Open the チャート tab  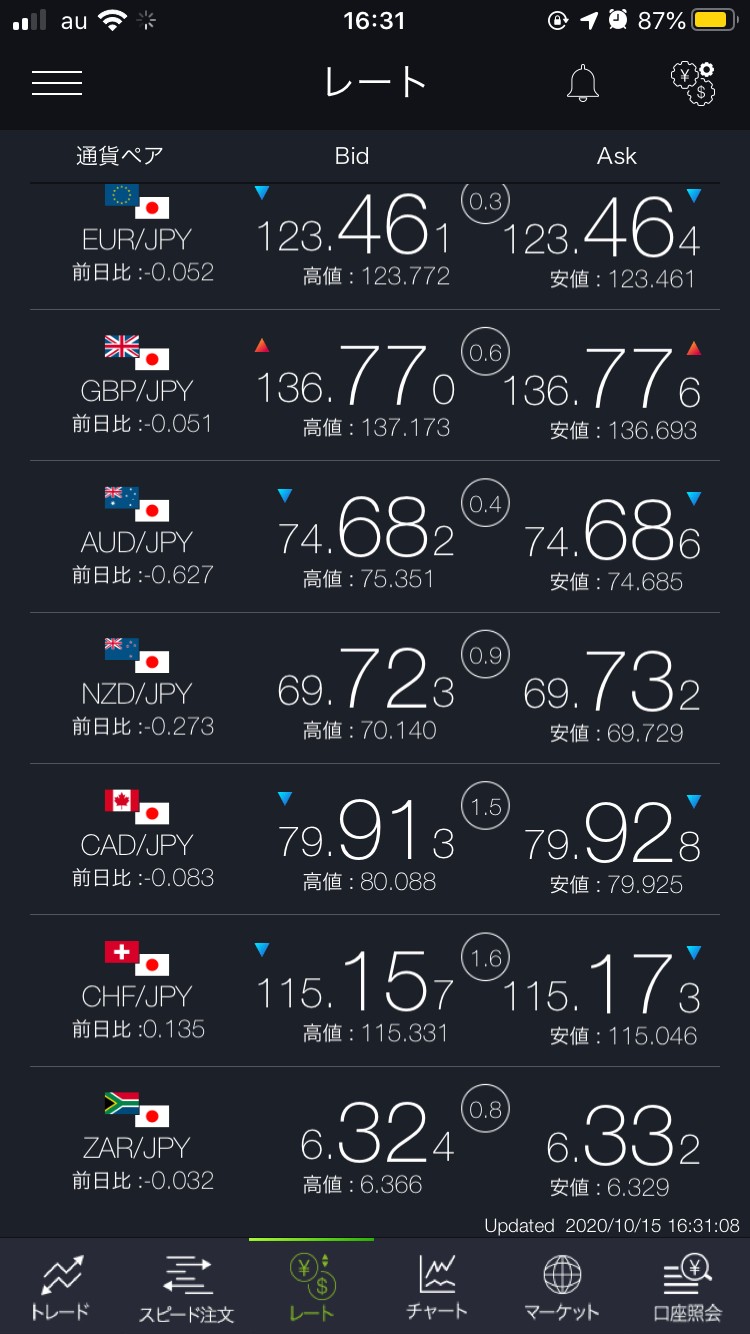click(x=437, y=1286)
